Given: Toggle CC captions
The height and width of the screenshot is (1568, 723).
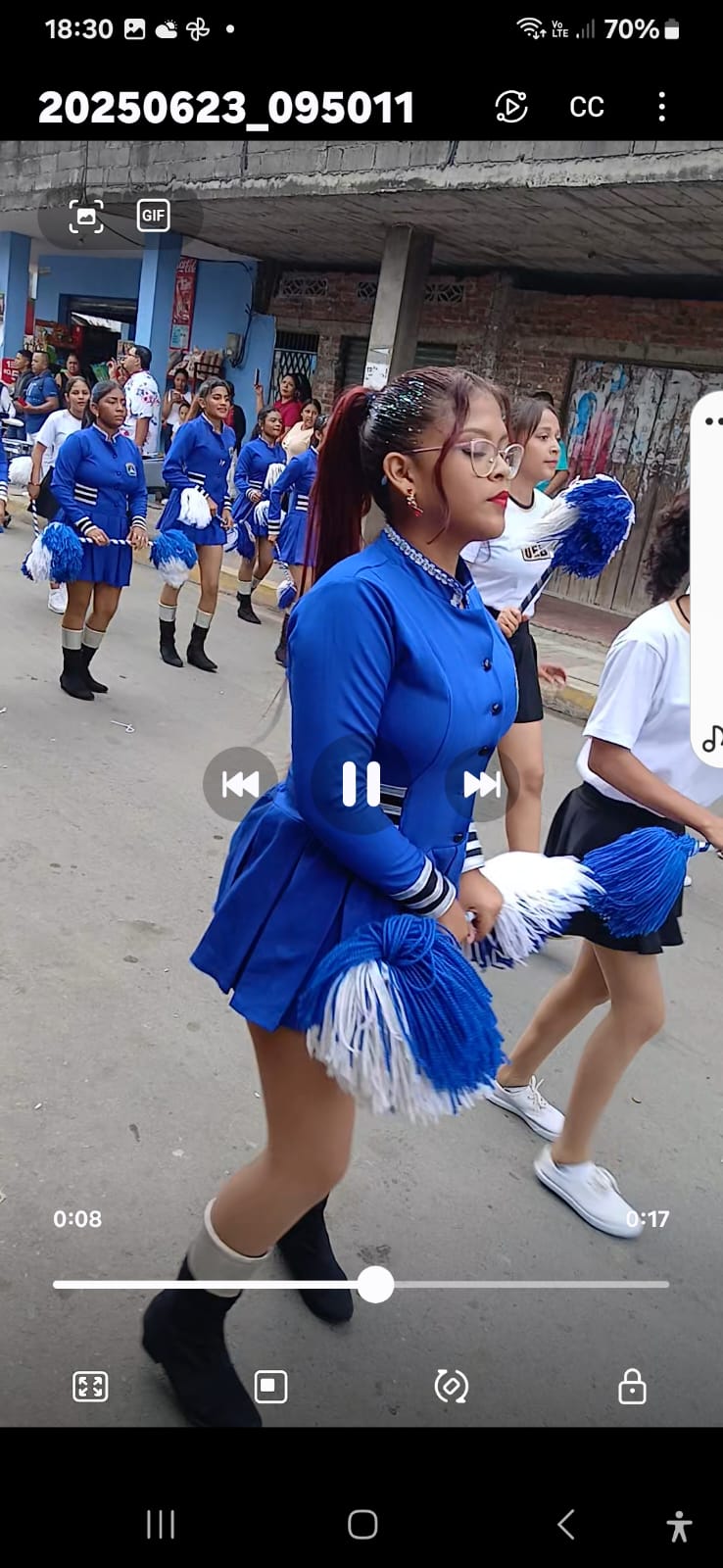Looking at the screenshot, I should [587, 107].
